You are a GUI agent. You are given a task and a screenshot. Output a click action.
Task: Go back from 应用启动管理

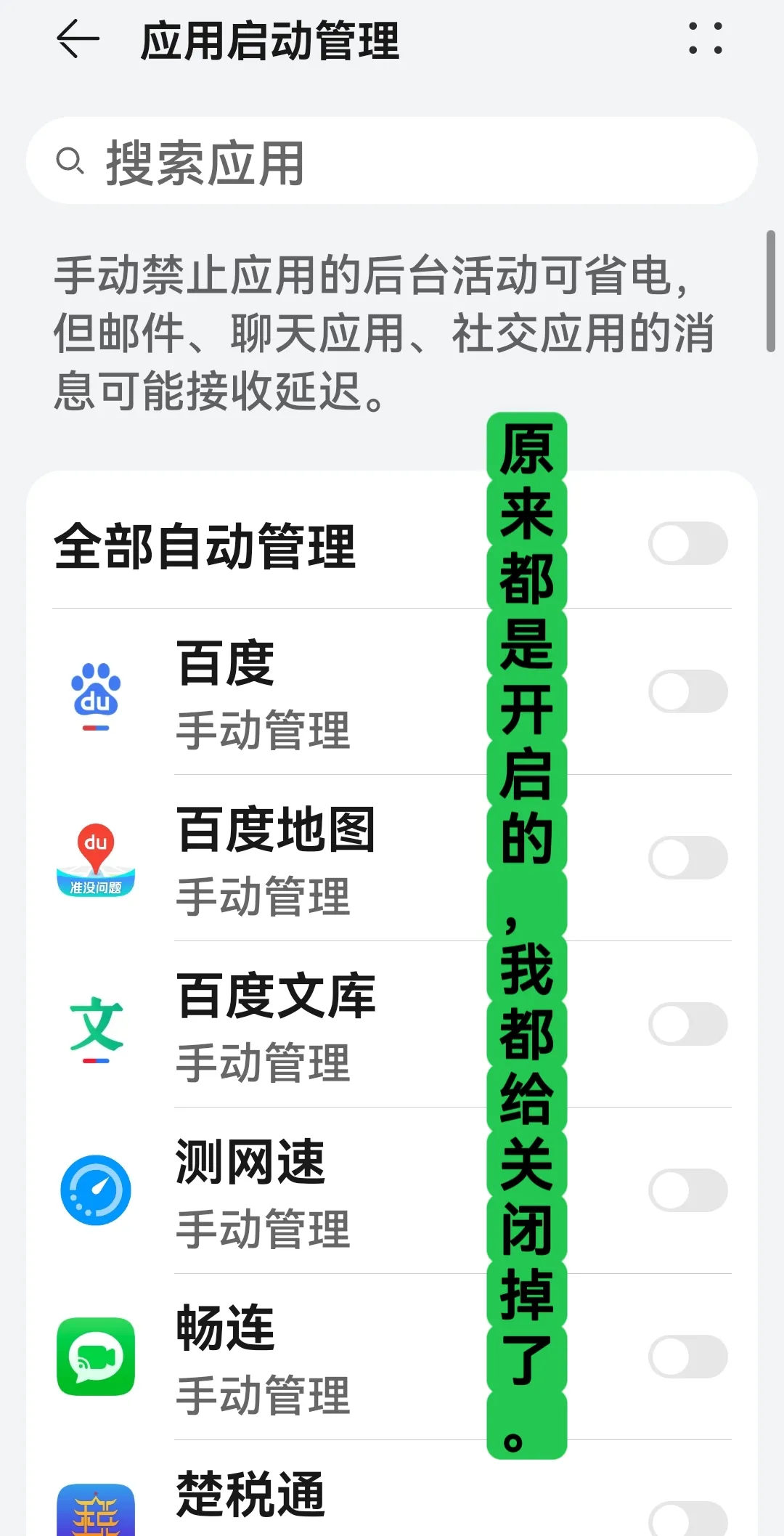[x=77, y=39]
